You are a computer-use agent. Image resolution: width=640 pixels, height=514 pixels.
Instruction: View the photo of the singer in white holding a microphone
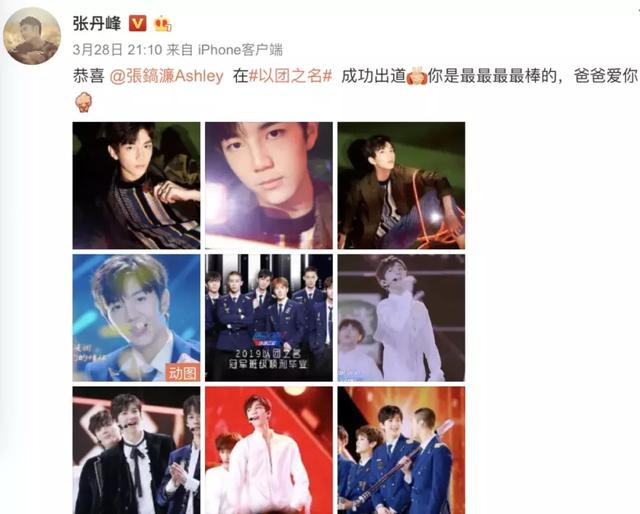coord(400,317)
